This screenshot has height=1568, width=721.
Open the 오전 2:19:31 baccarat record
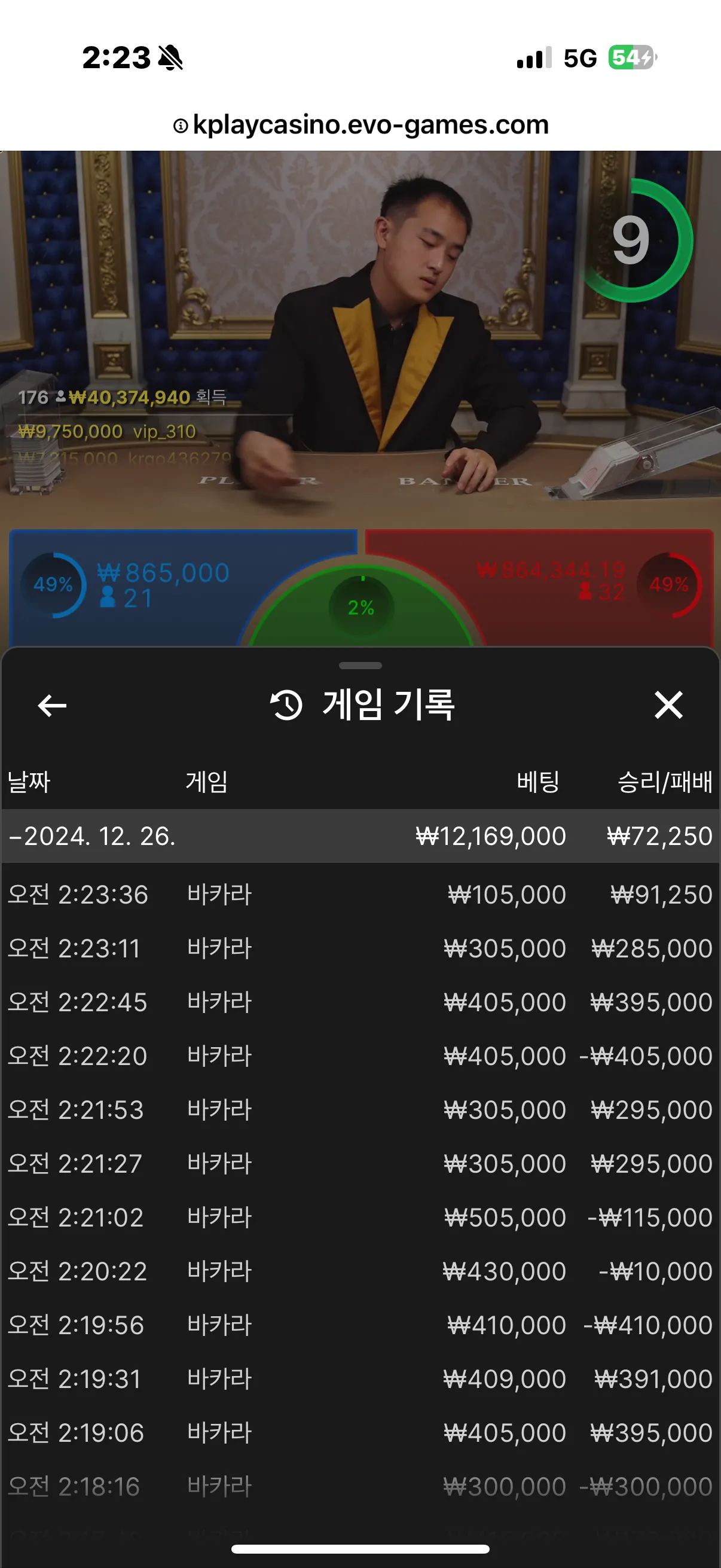click(360, 1378)
